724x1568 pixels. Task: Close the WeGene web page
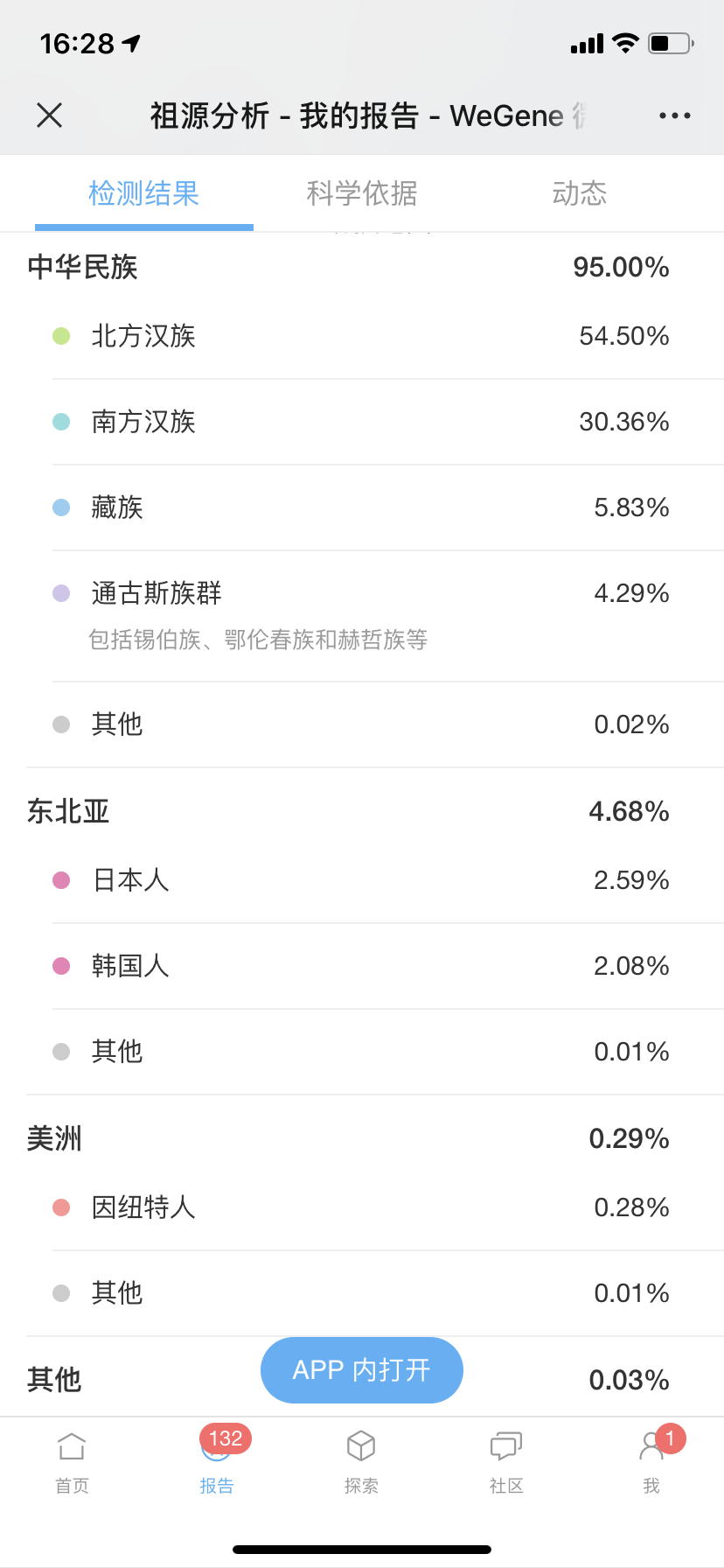[x=50, y=115]
